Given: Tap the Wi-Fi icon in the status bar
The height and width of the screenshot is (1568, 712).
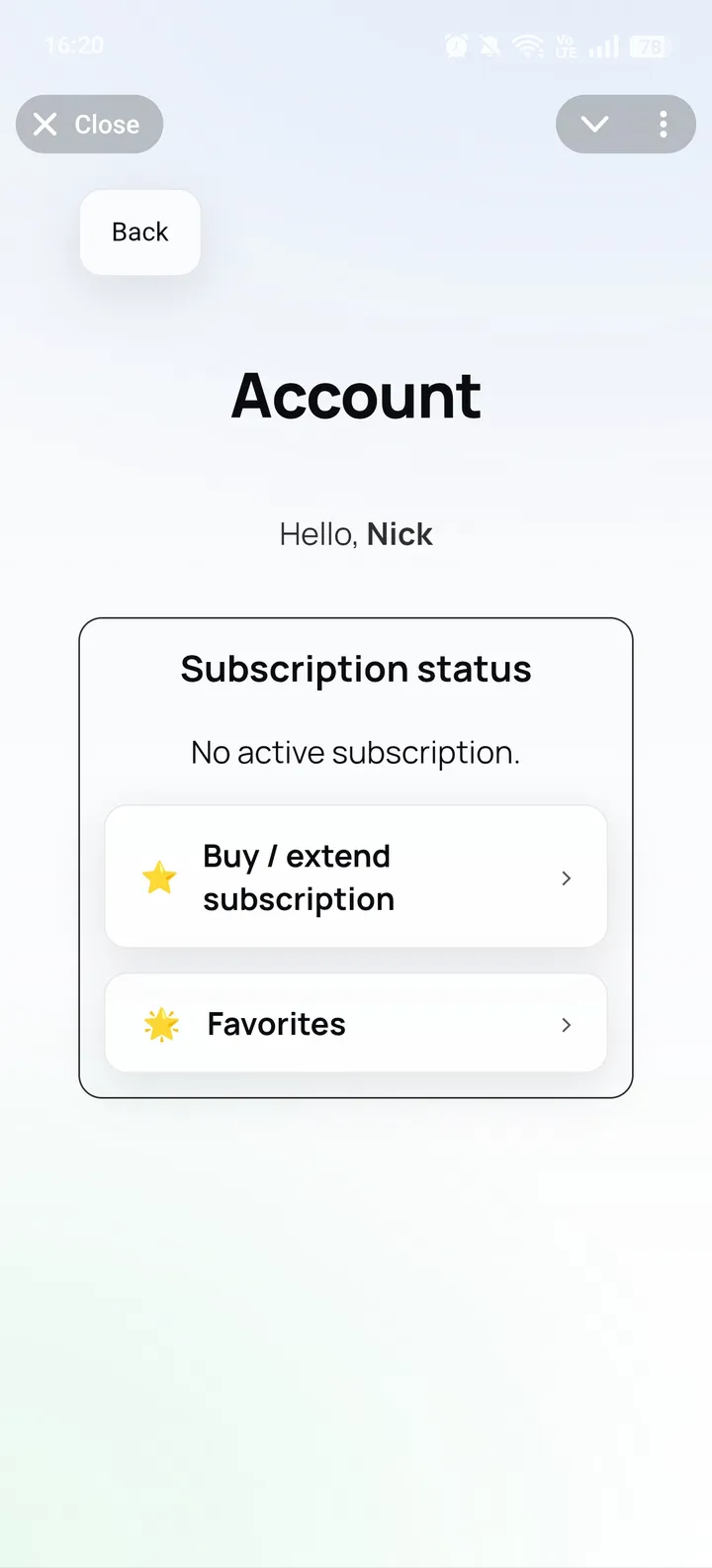Looking at the screenshot, I should (x=528, y=46).
